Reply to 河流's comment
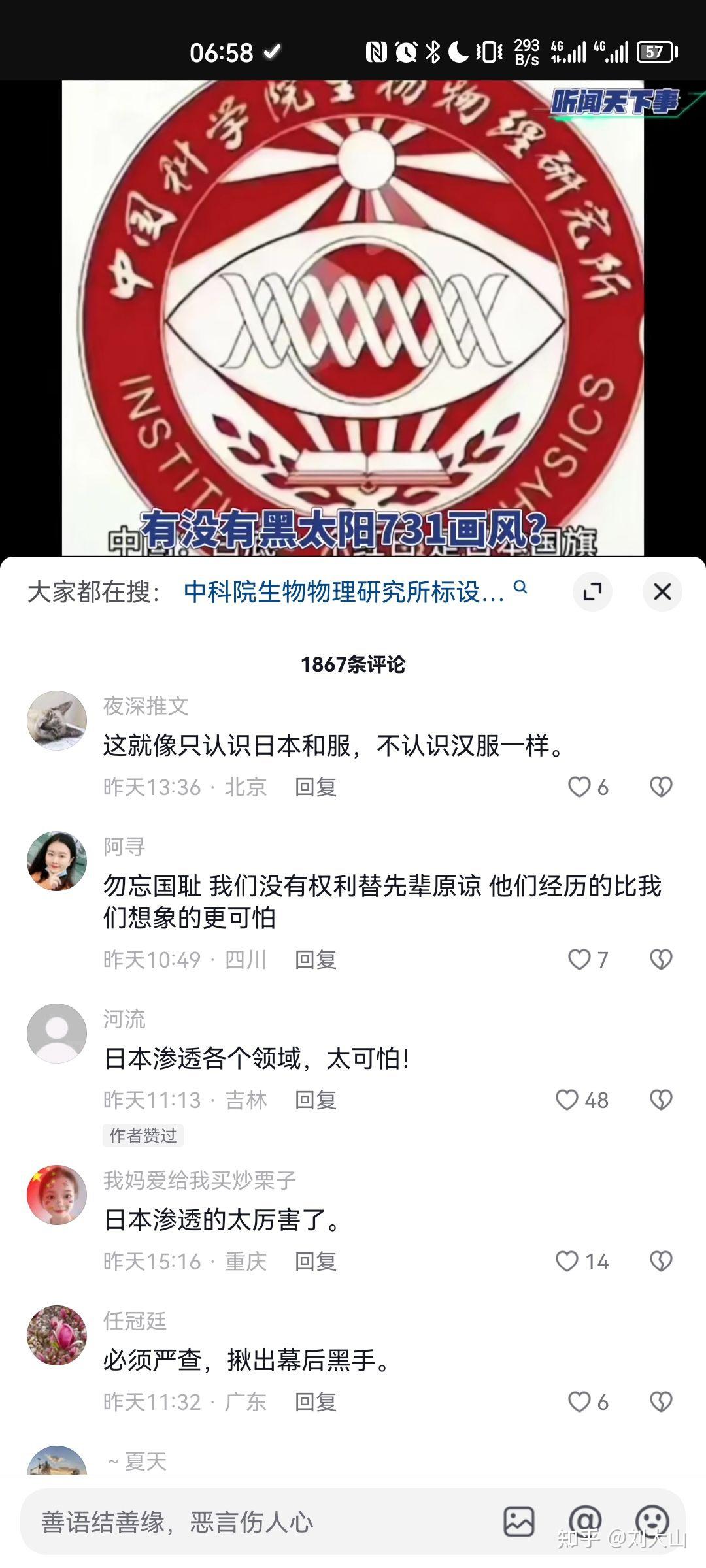The image size is (706, 1568). click(x=315, y=1100)
